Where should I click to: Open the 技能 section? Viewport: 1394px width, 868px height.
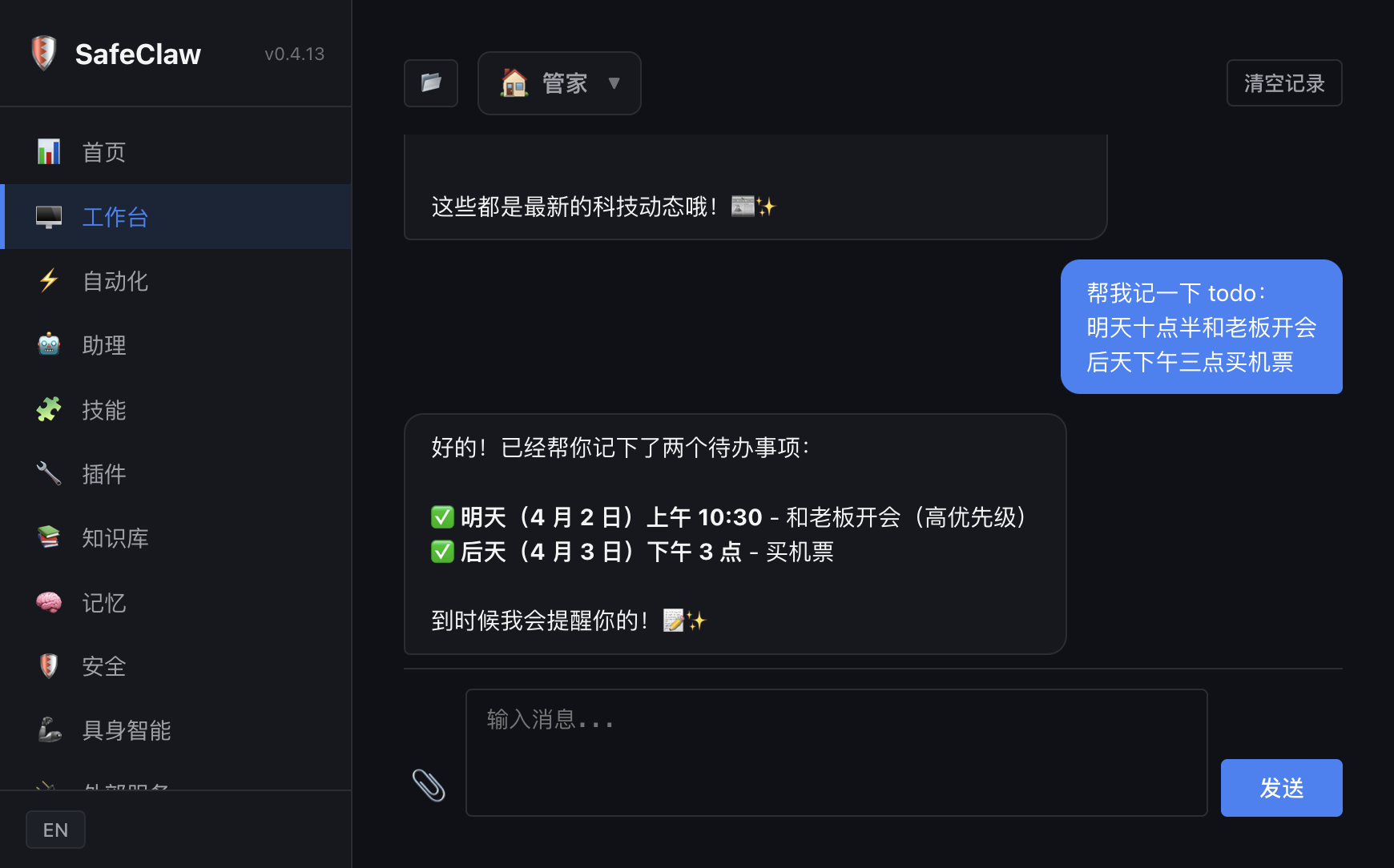(x=104, y=410)
